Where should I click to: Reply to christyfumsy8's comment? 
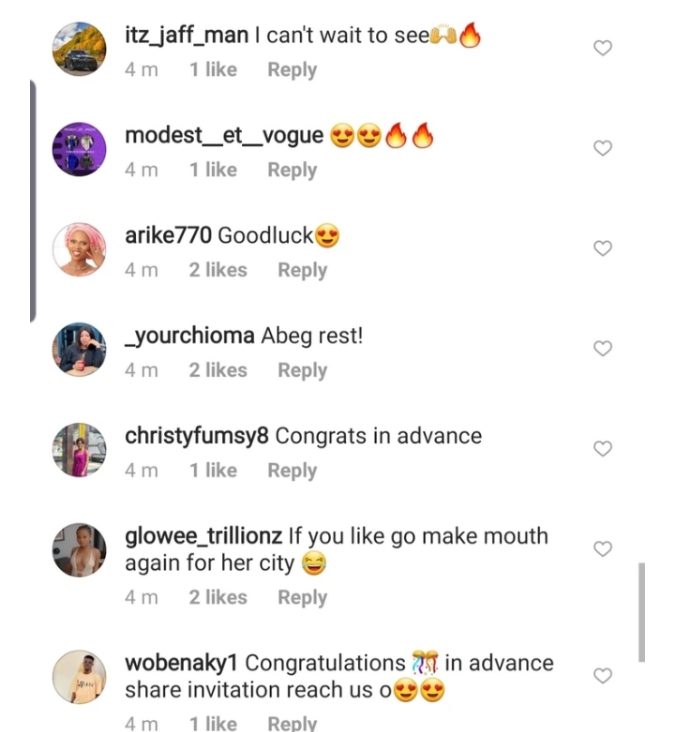(292, 470)
